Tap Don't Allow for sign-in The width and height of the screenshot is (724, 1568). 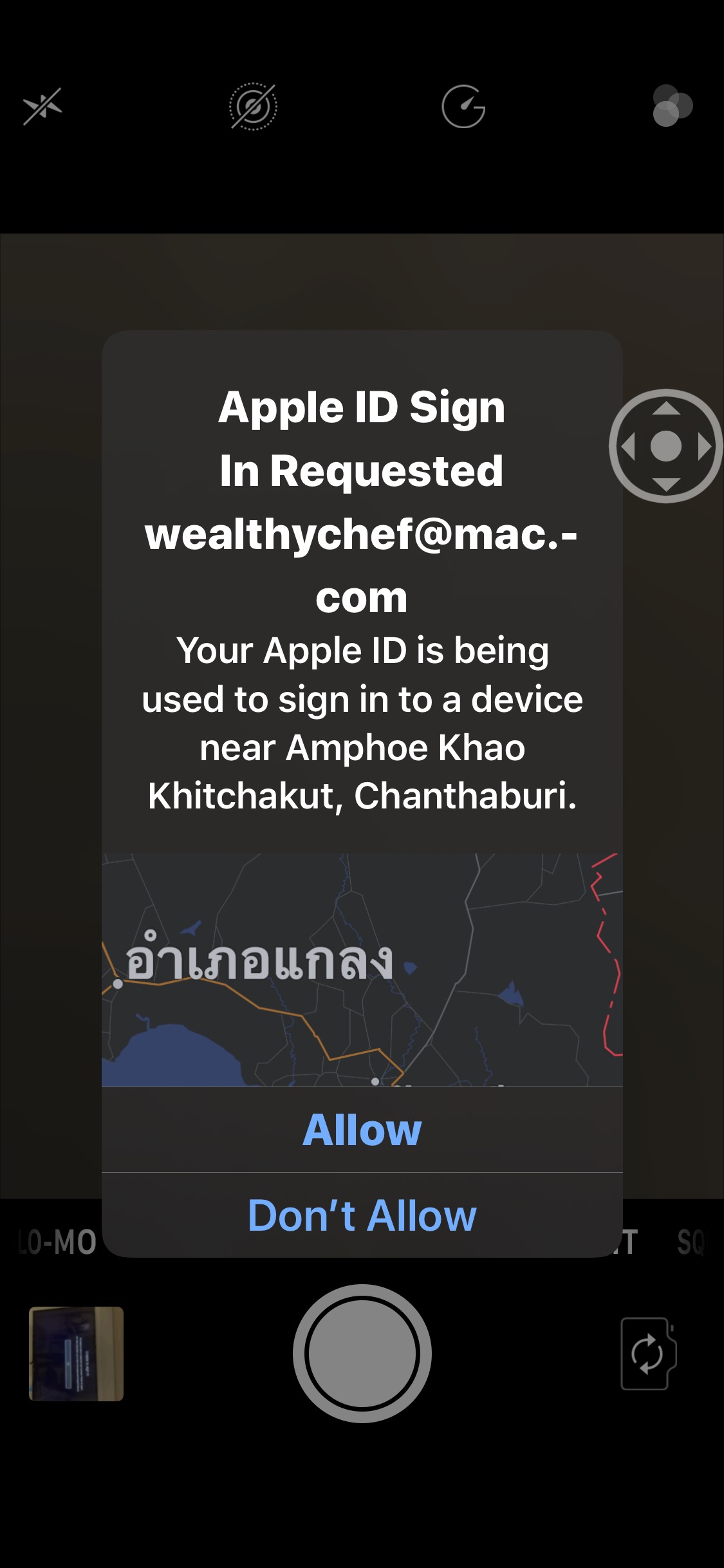(362, 1215)
